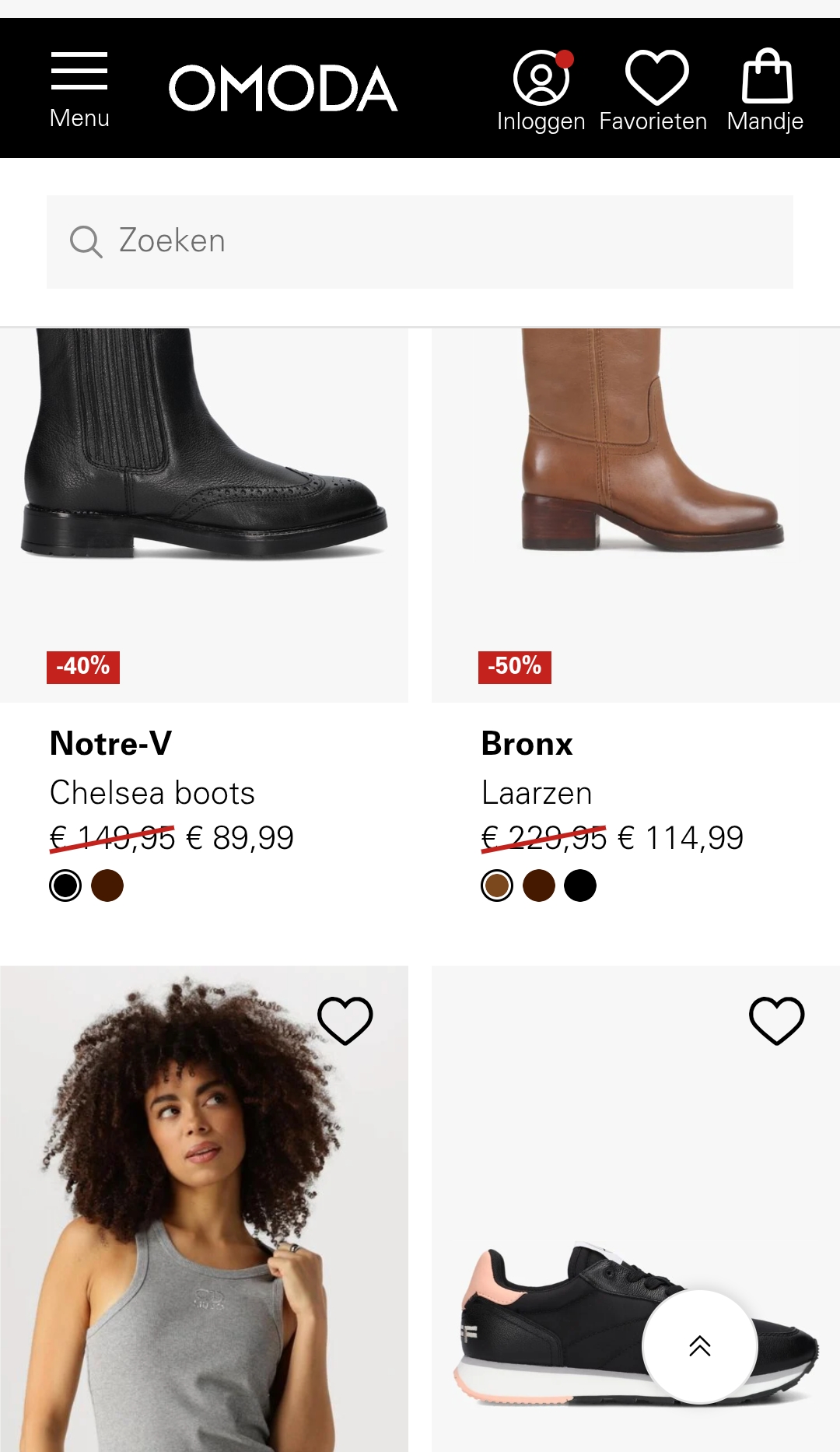Image resolution: width=840 pixels, height=1452 pixels.
Task: Click the search magnifier icon
Action: coord(86,241)
